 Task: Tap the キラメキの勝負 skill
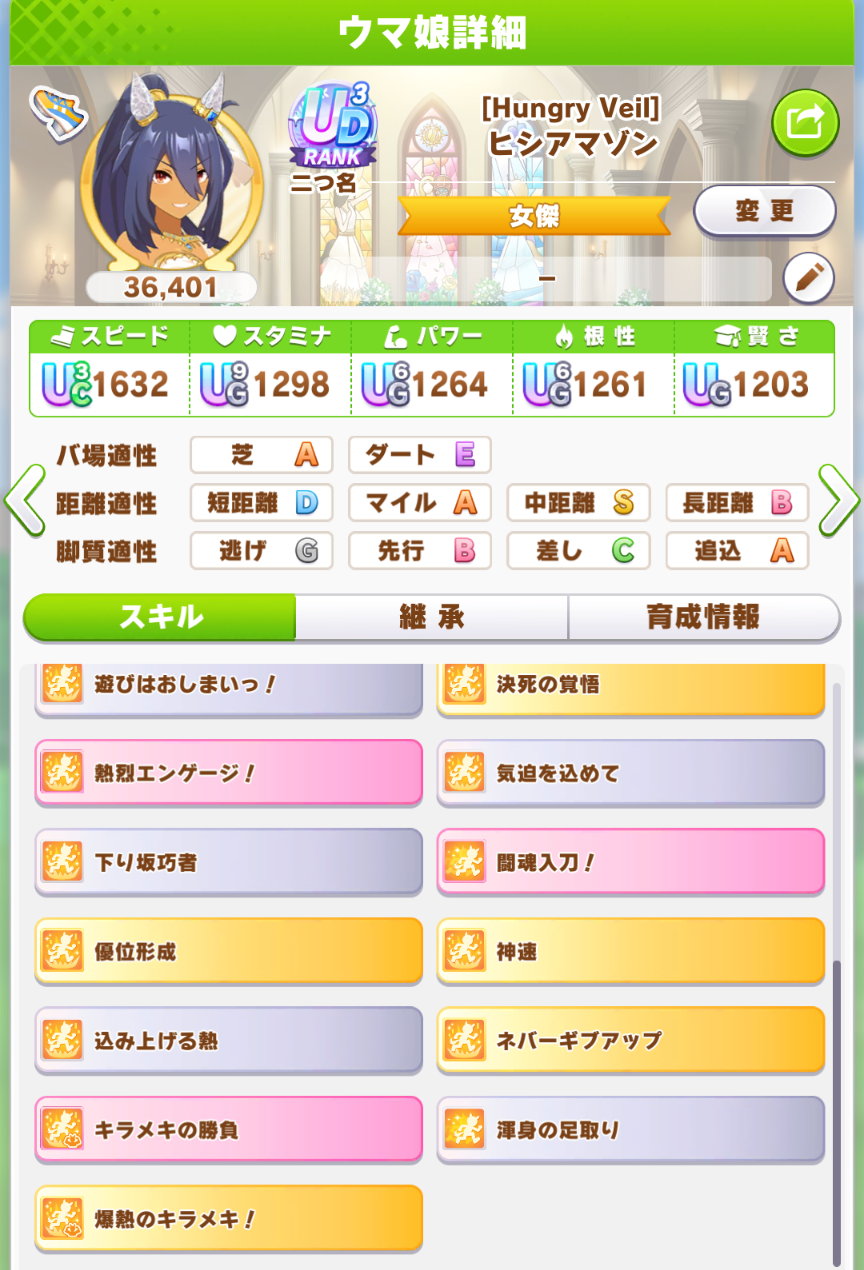(x=229, y=1129)
